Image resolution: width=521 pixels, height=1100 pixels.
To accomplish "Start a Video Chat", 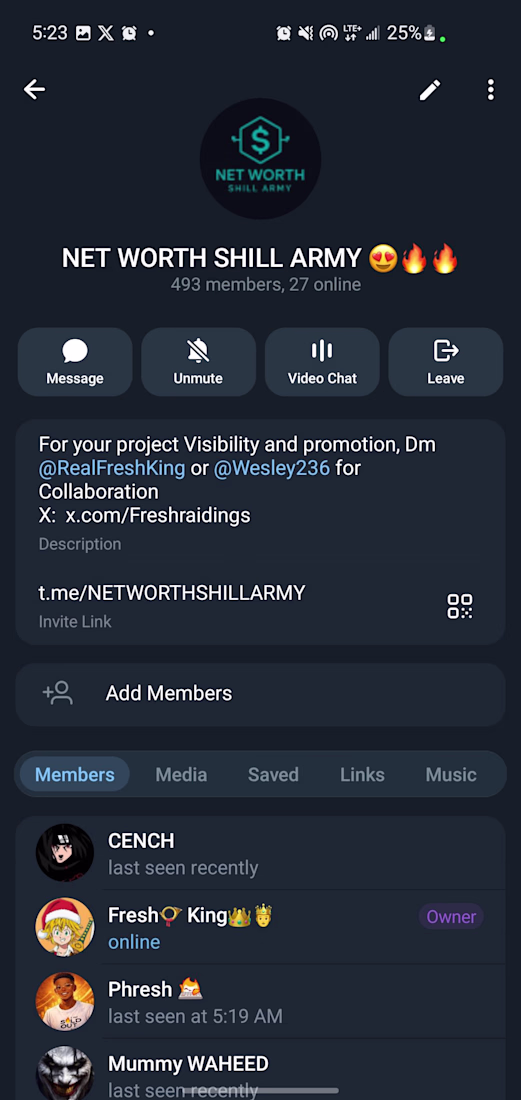I will 323,362.
